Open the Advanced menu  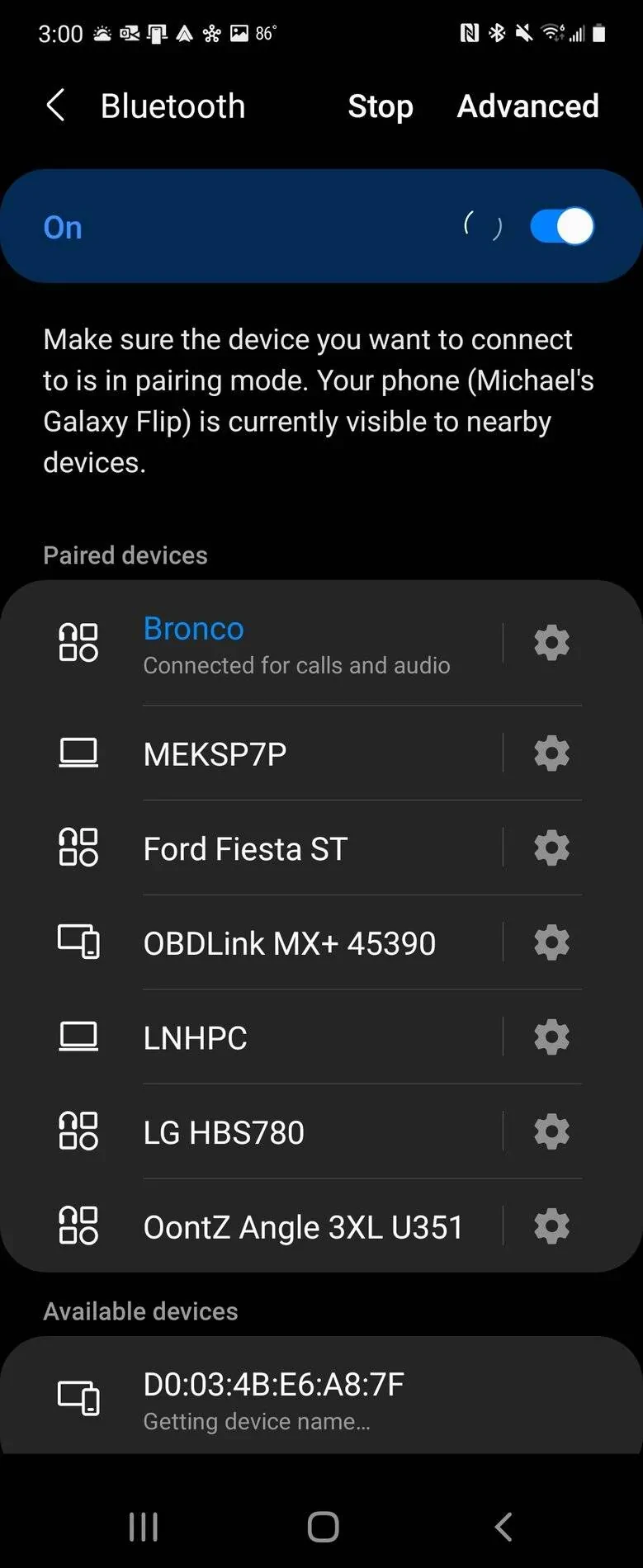click(527, 106)
